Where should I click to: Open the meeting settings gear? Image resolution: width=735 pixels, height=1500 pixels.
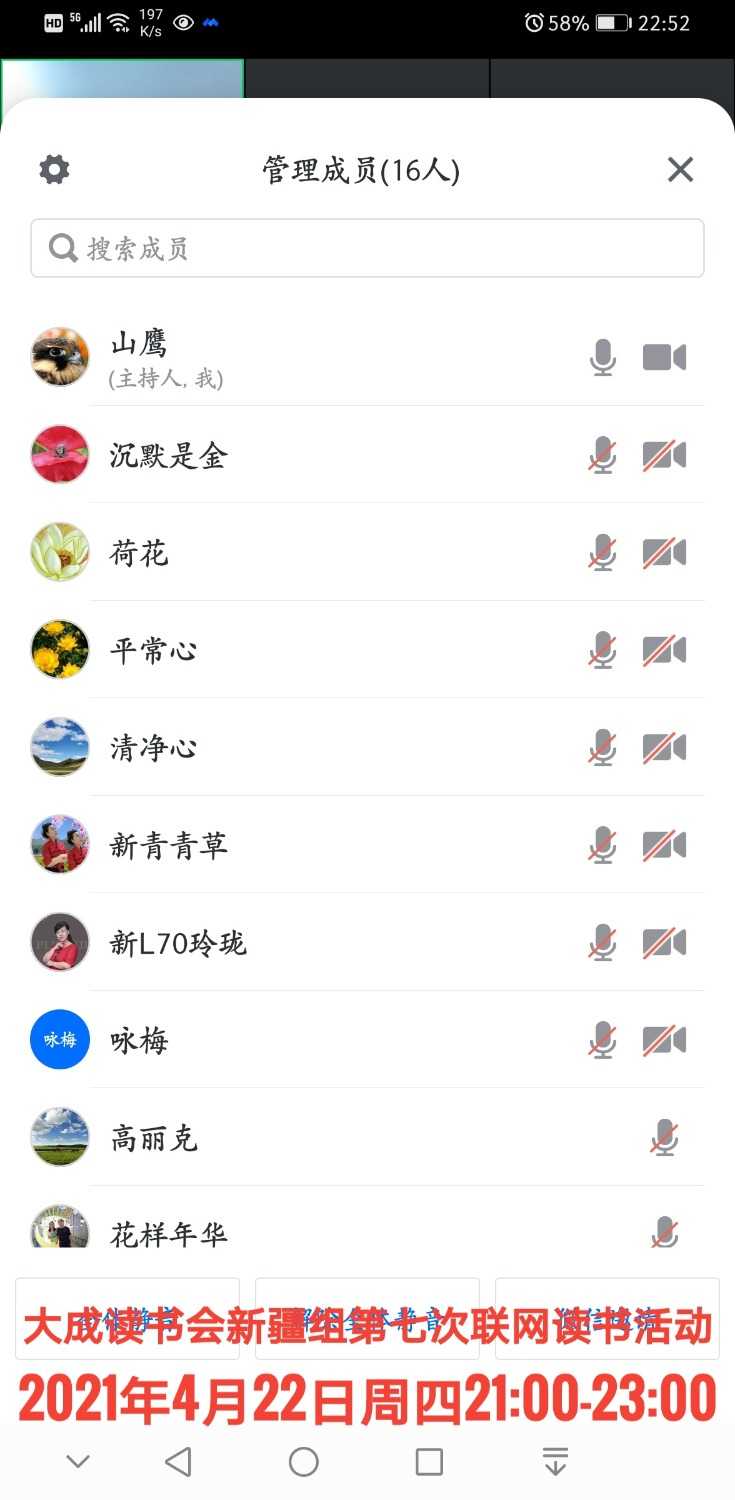[x=53, y=168]
